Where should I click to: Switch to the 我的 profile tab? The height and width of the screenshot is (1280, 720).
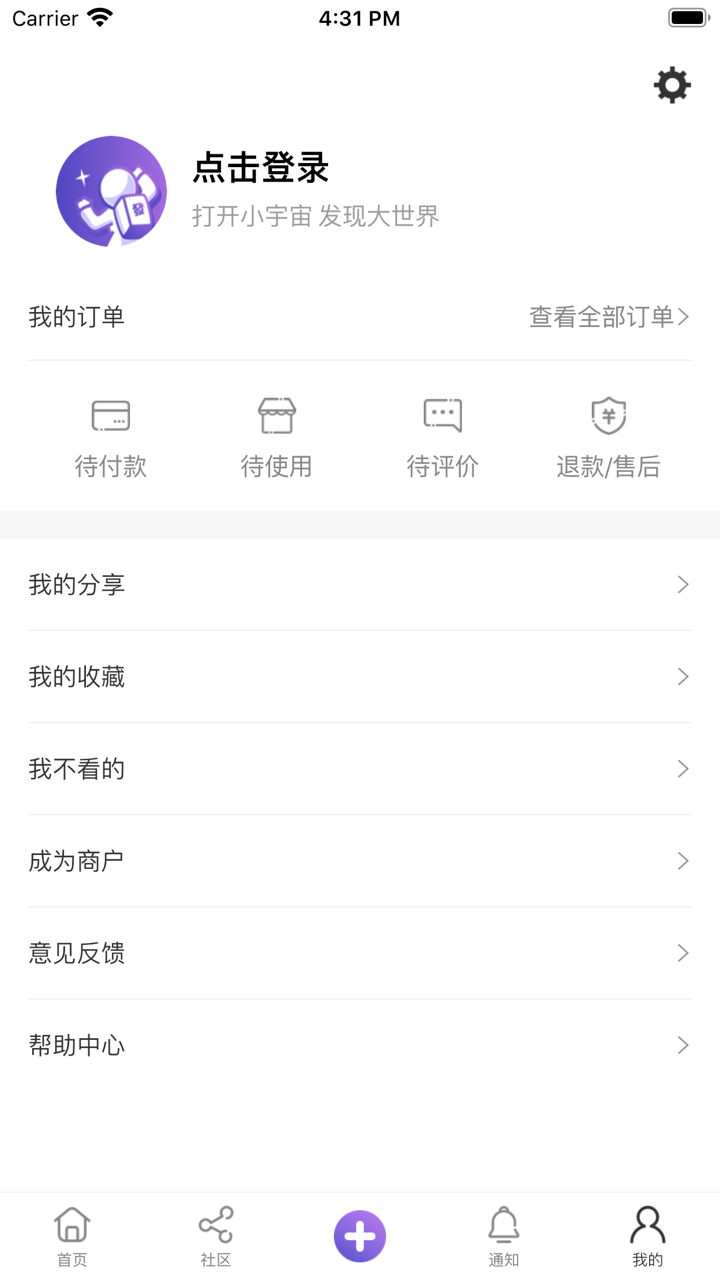648,1235
